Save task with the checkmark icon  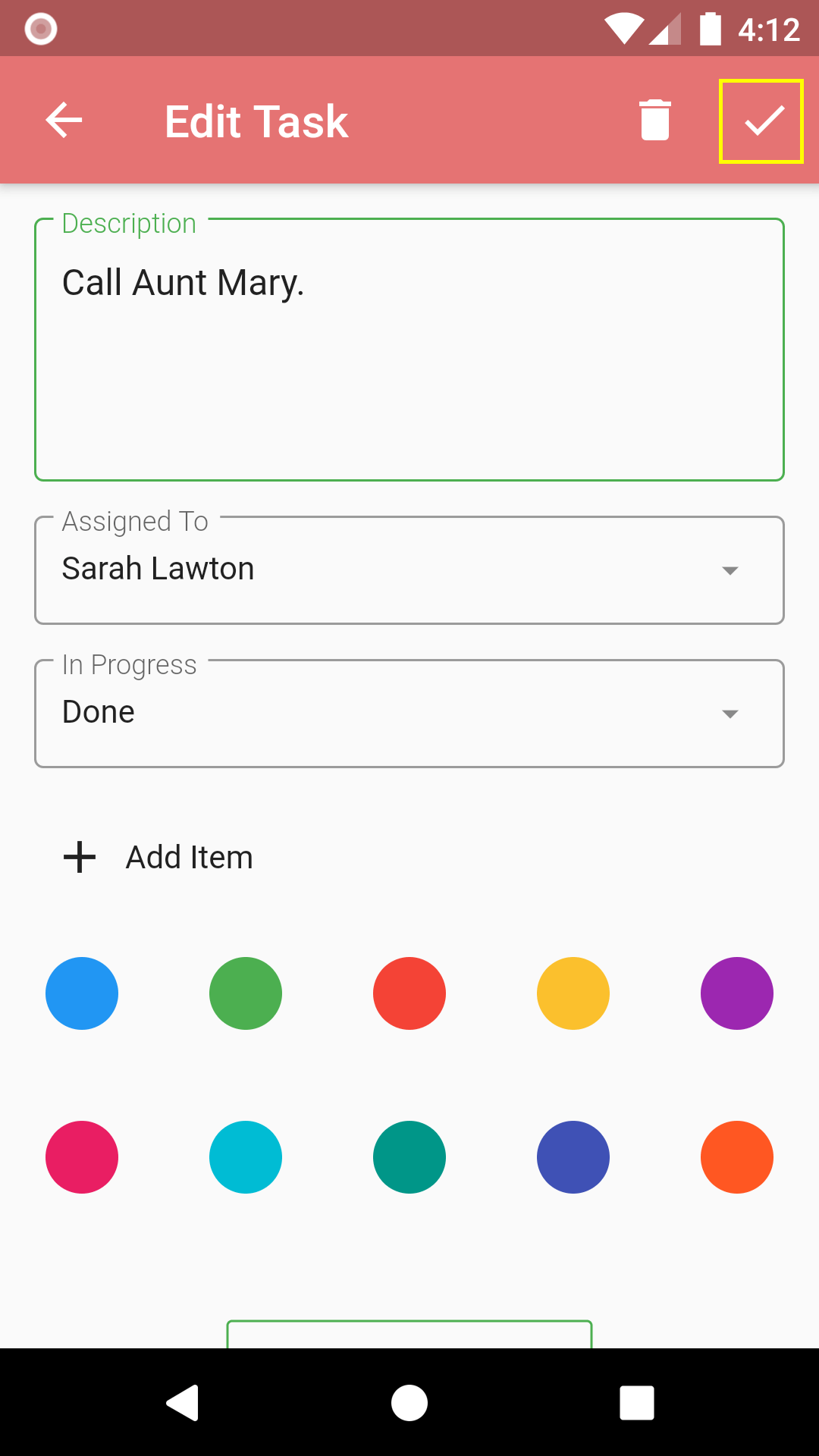[761, 121]
